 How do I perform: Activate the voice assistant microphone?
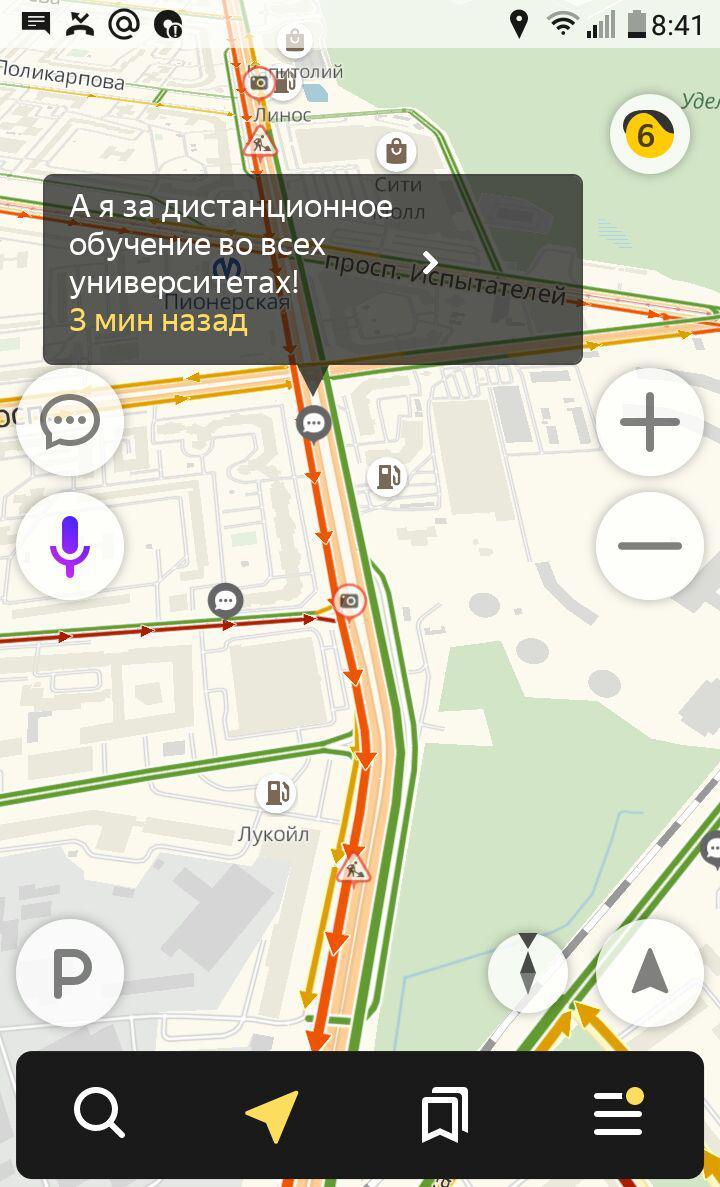[70, 546]
